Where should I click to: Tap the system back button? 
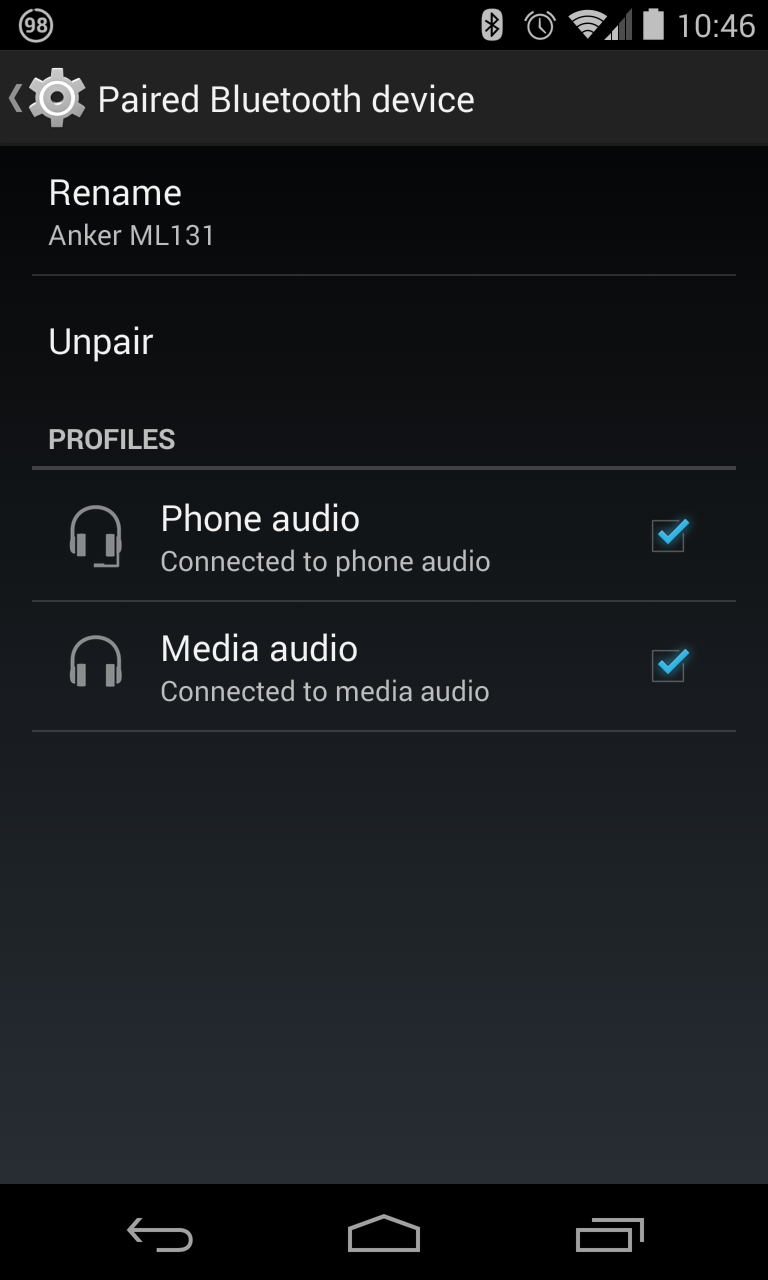click(x=160, y=1234)
